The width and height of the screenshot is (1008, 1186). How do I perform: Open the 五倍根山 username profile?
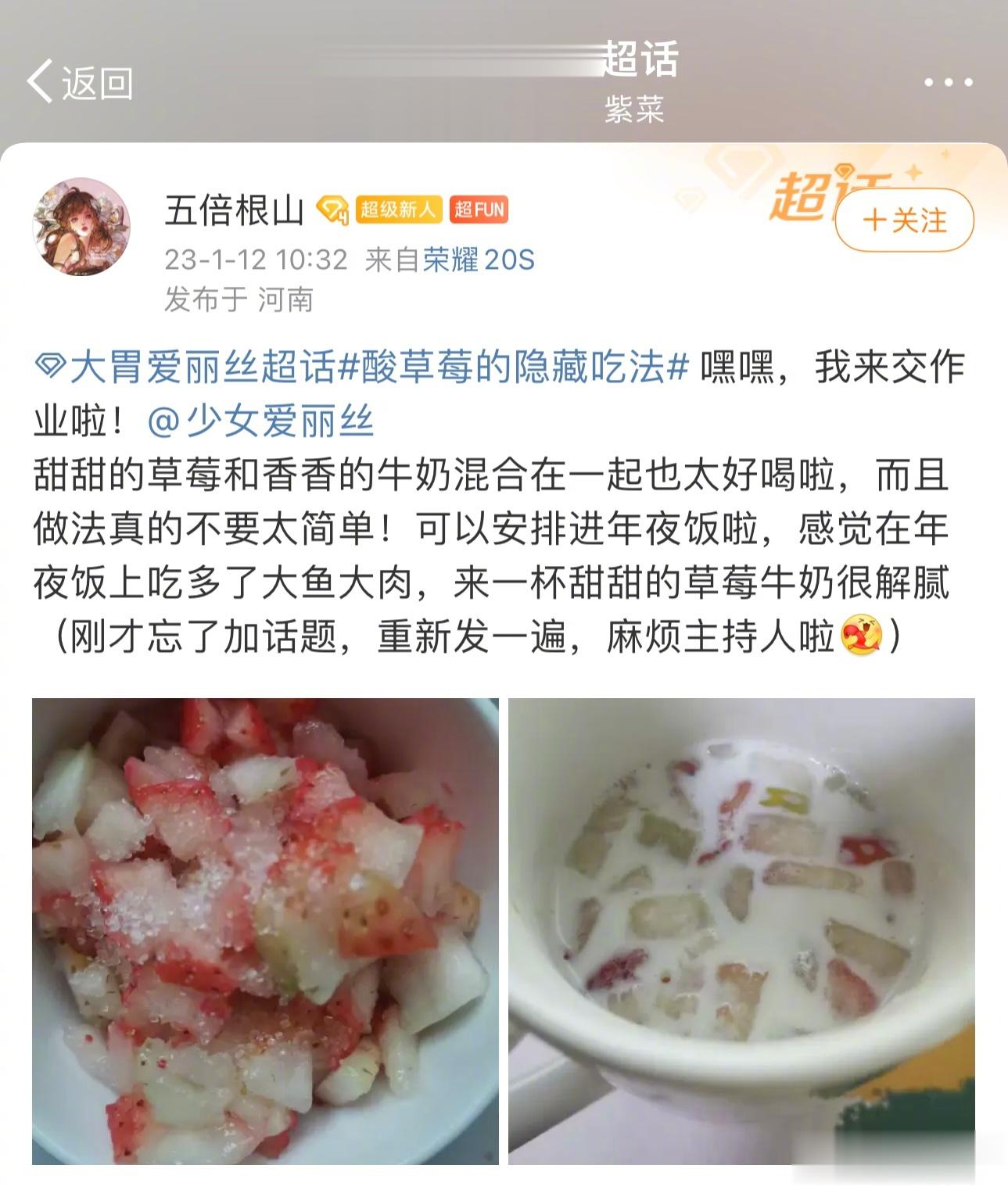point(234,210)
